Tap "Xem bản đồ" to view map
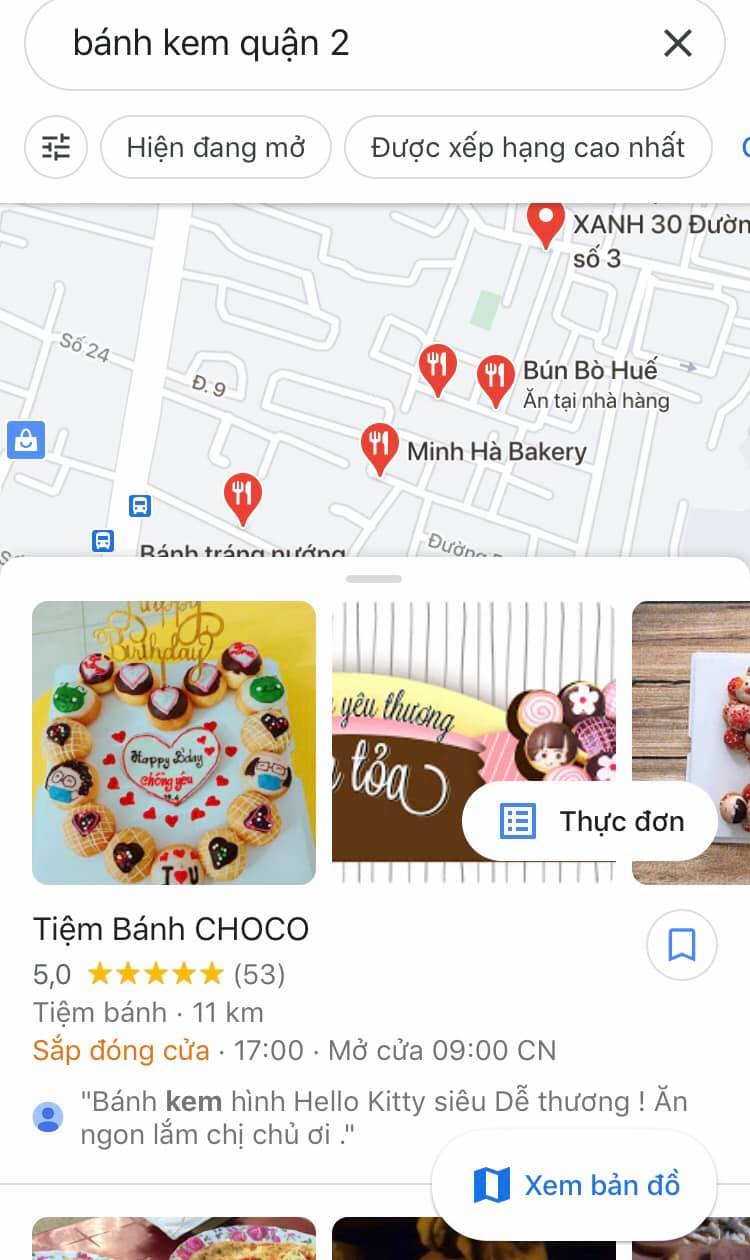 [x=576, y=1185]
